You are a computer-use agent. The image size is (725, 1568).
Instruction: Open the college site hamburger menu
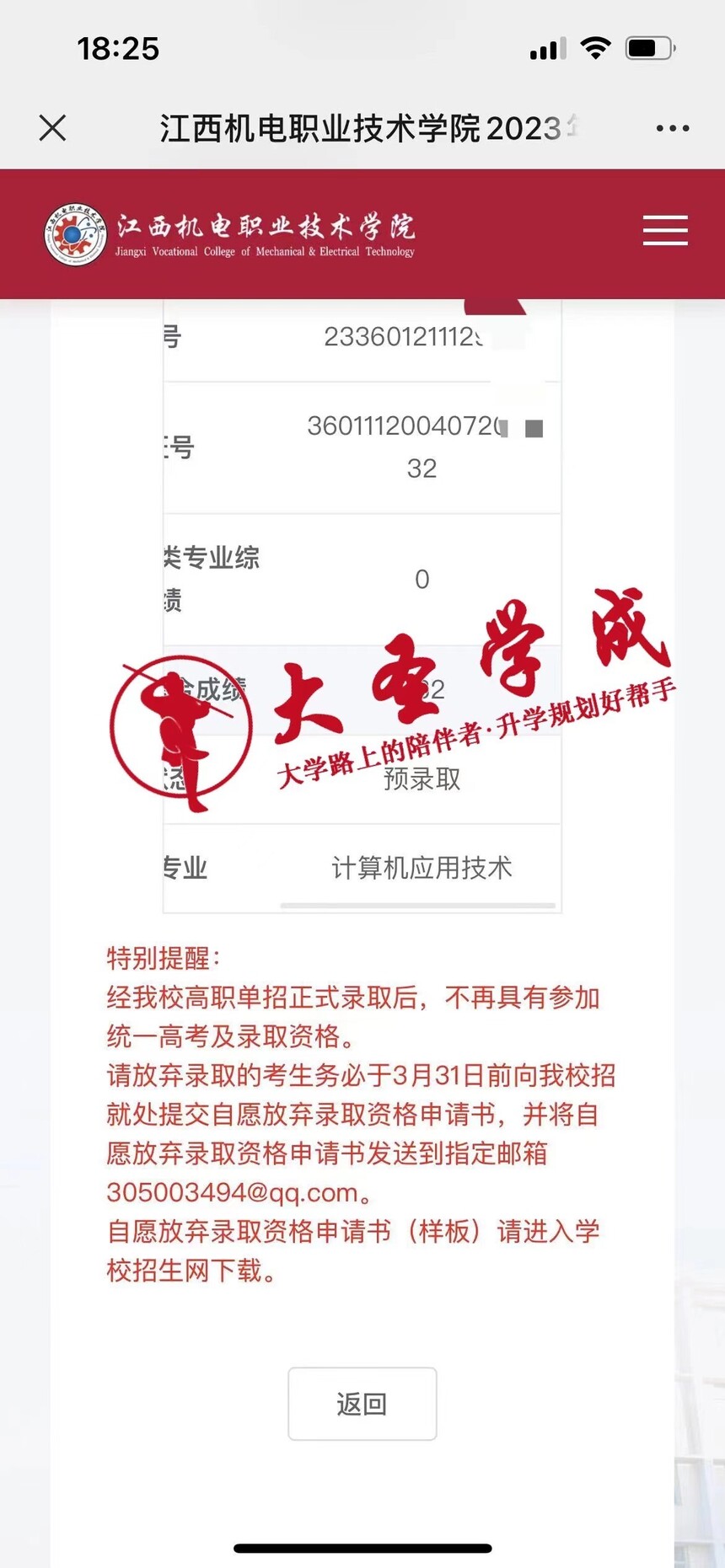pyautogui.click(x=665, y=230)
